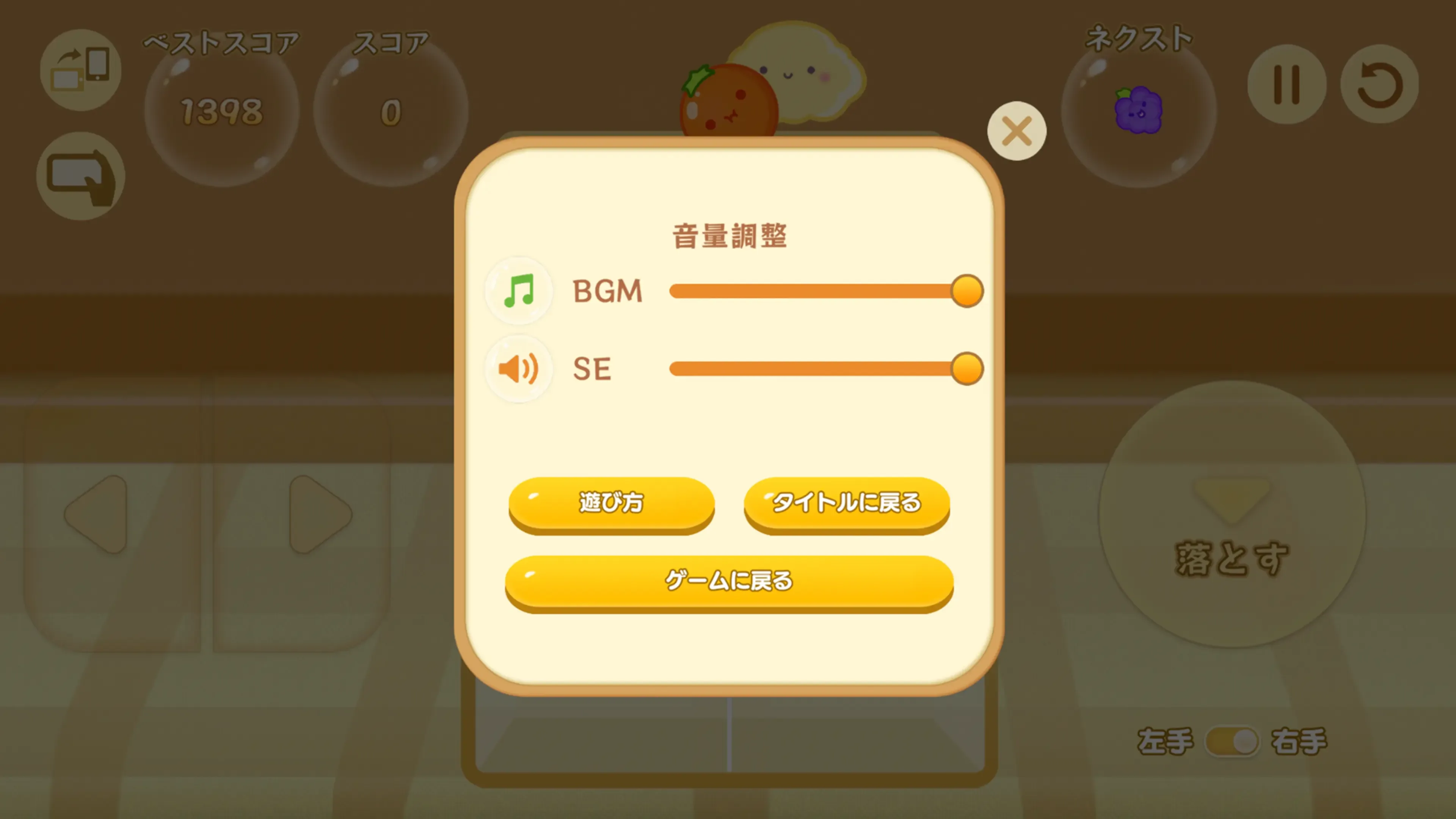The width and height of the screenshot is (1456, 819).
Task: Return to title with タイトルに戻る
Action: point(846,502)
